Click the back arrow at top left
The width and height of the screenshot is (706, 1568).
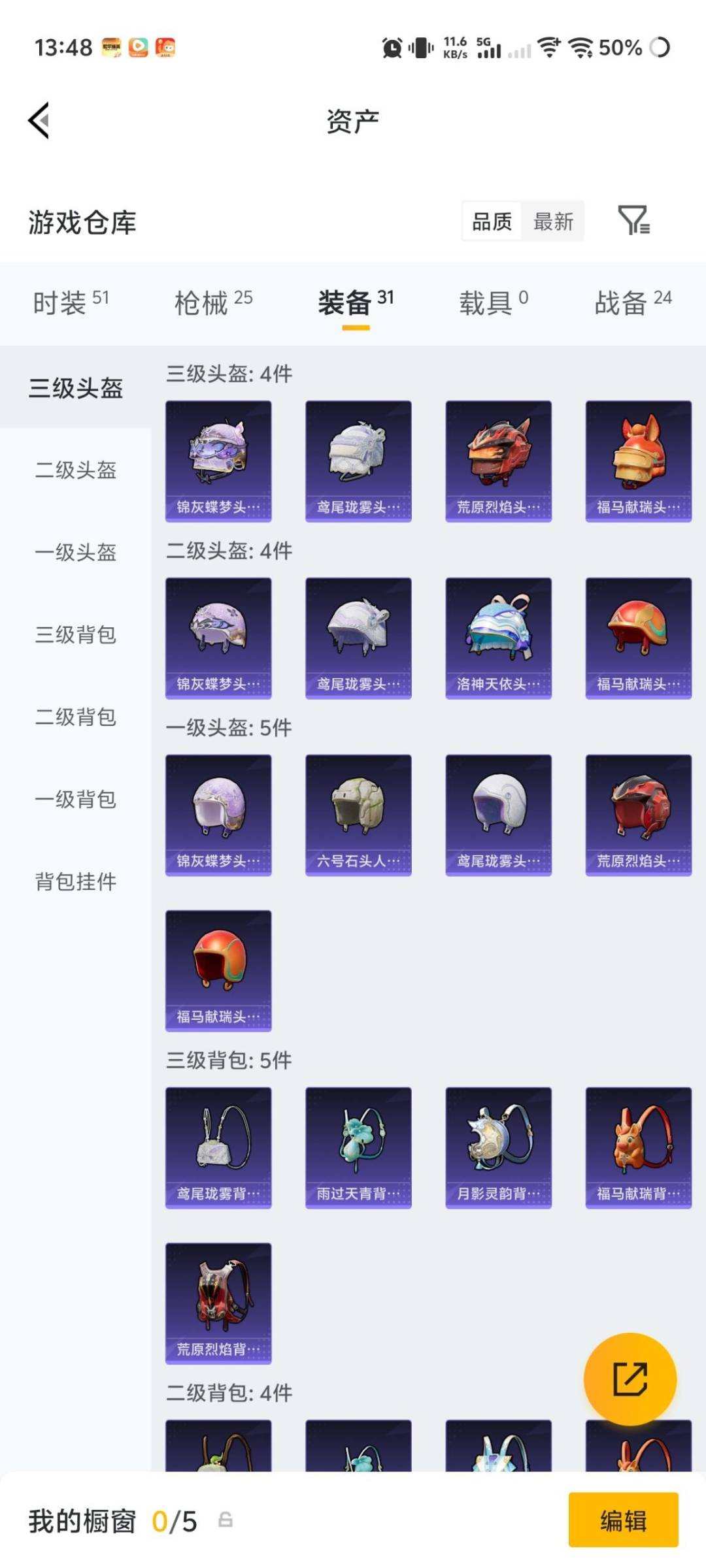coord(39,121)
